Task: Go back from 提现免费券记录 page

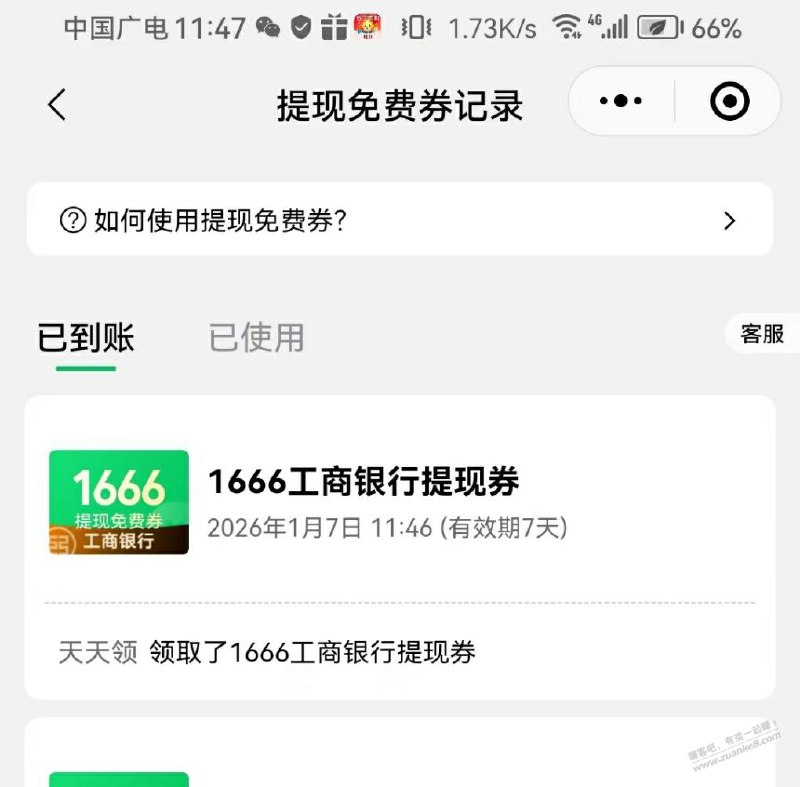Action: [57, 104]
